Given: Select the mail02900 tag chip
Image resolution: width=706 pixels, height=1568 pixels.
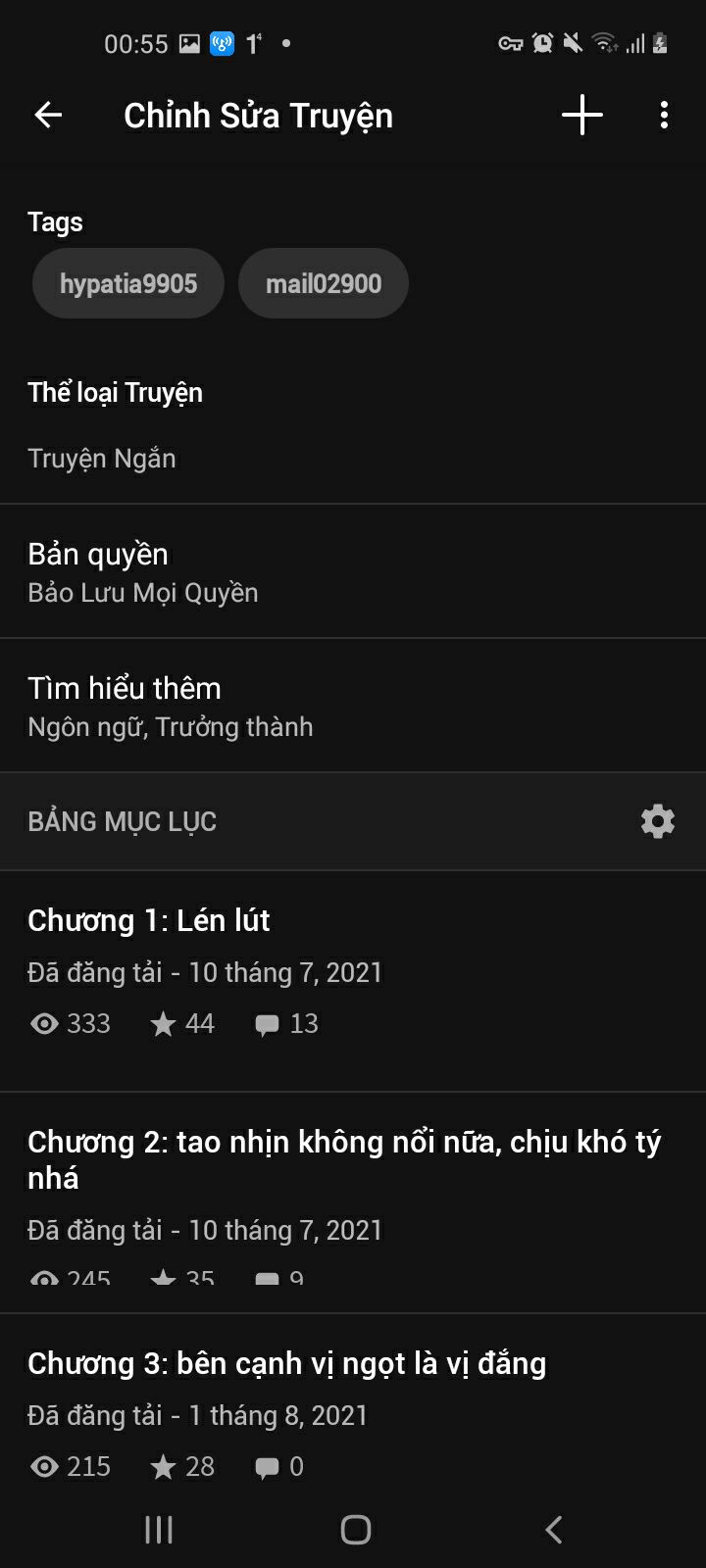Looking at the screenshot, I should coord(324,284).
